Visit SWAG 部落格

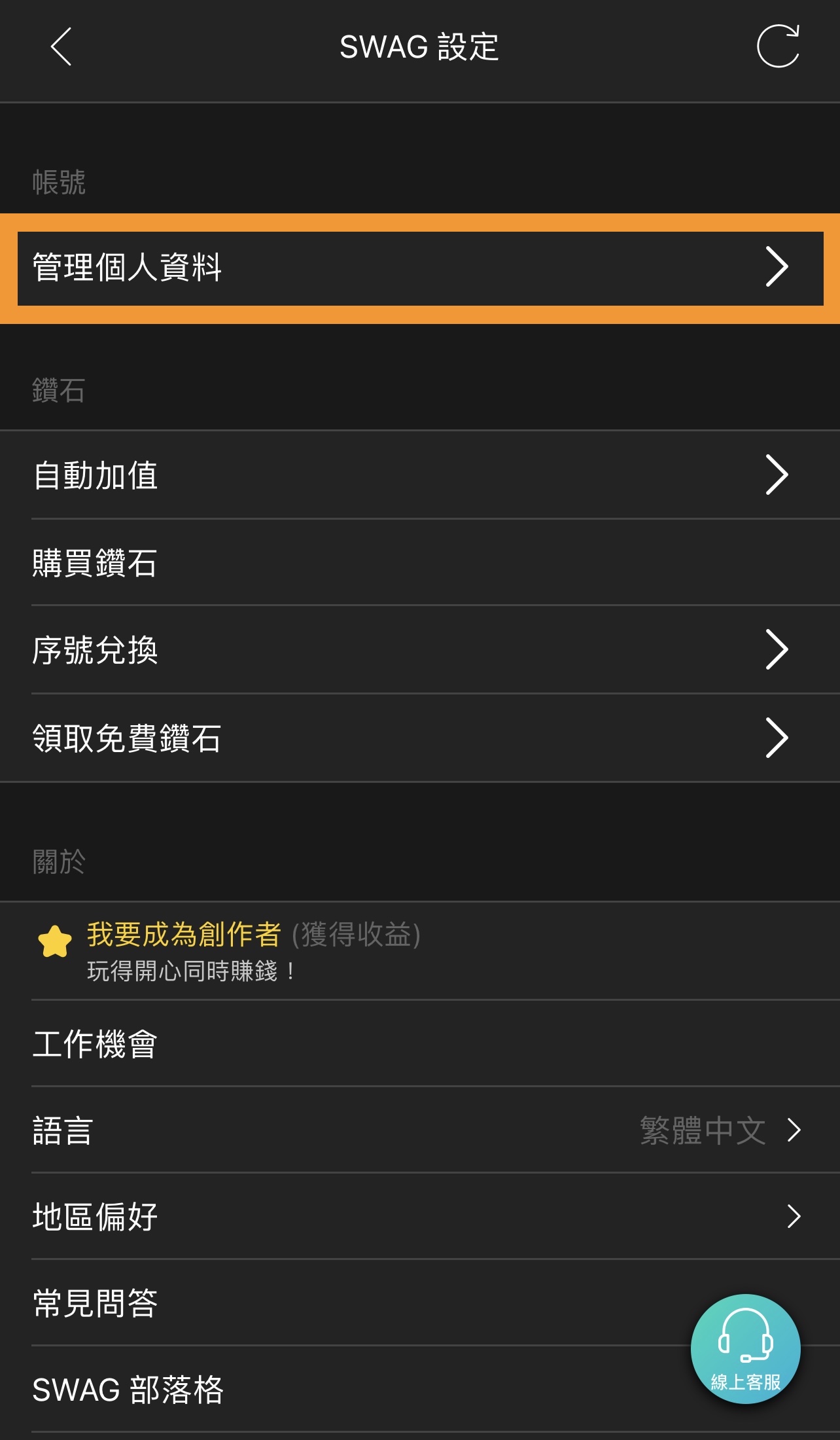click(x=420, y=1390)
